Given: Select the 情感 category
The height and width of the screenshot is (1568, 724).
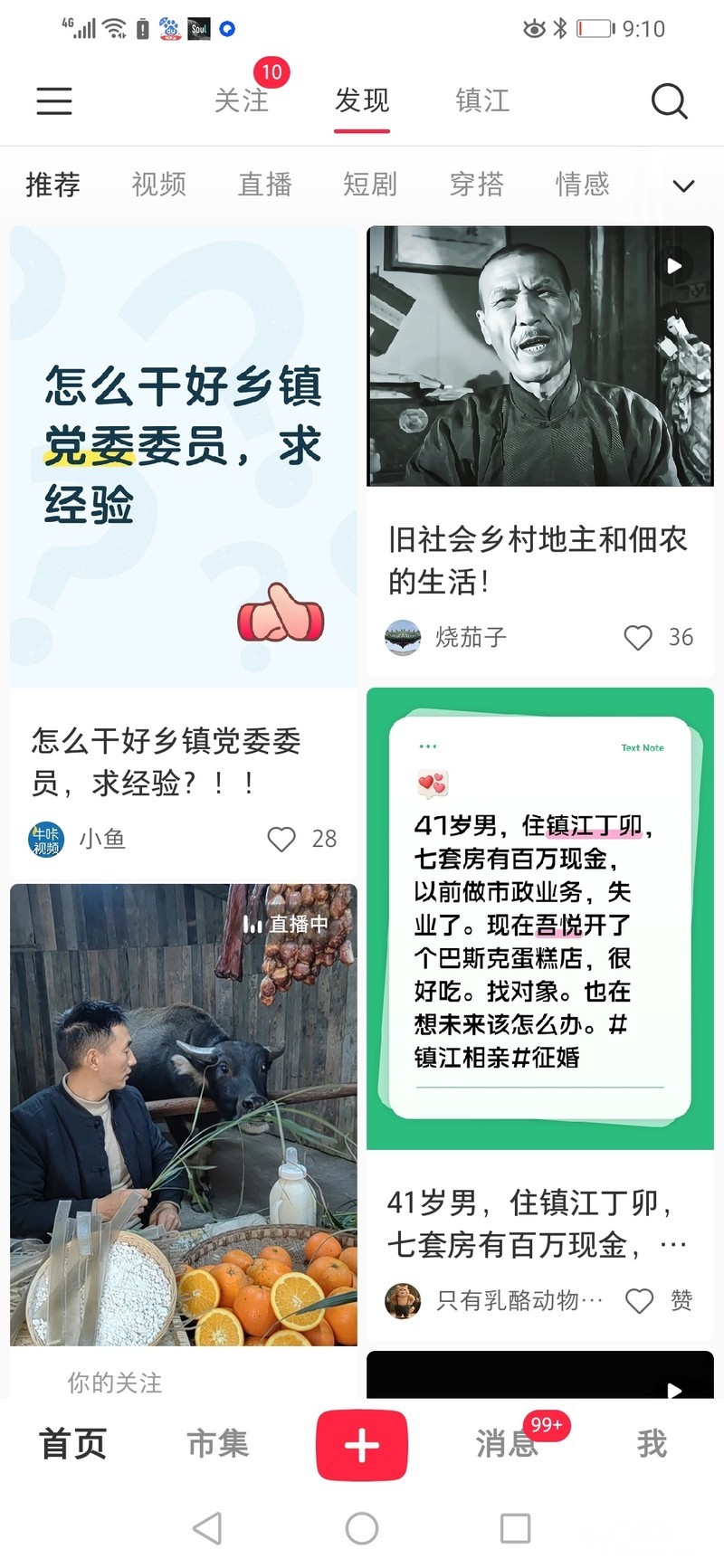Looking at the screenshot, I should [583, 185].
